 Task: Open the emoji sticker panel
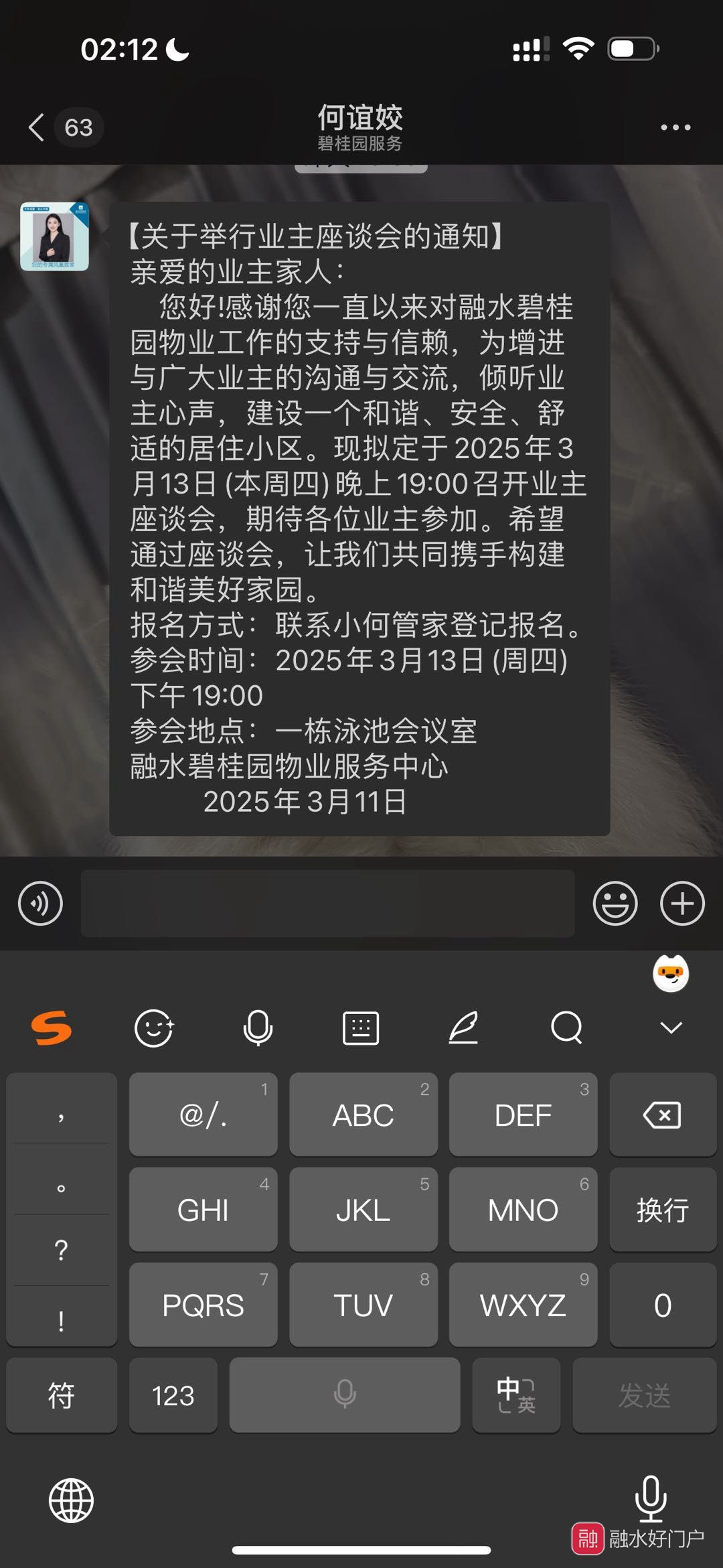pos(615,904)
